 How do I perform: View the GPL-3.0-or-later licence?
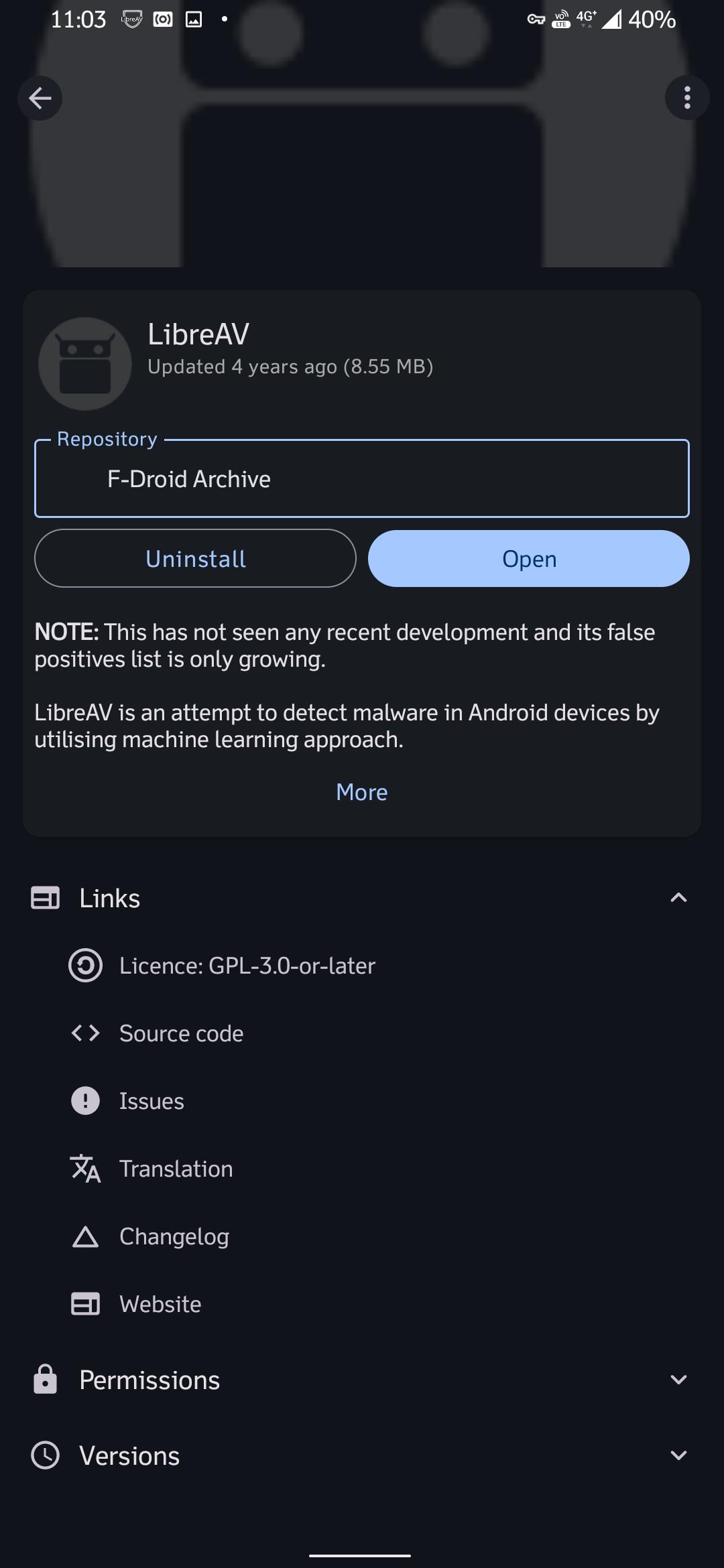point(247,966)
